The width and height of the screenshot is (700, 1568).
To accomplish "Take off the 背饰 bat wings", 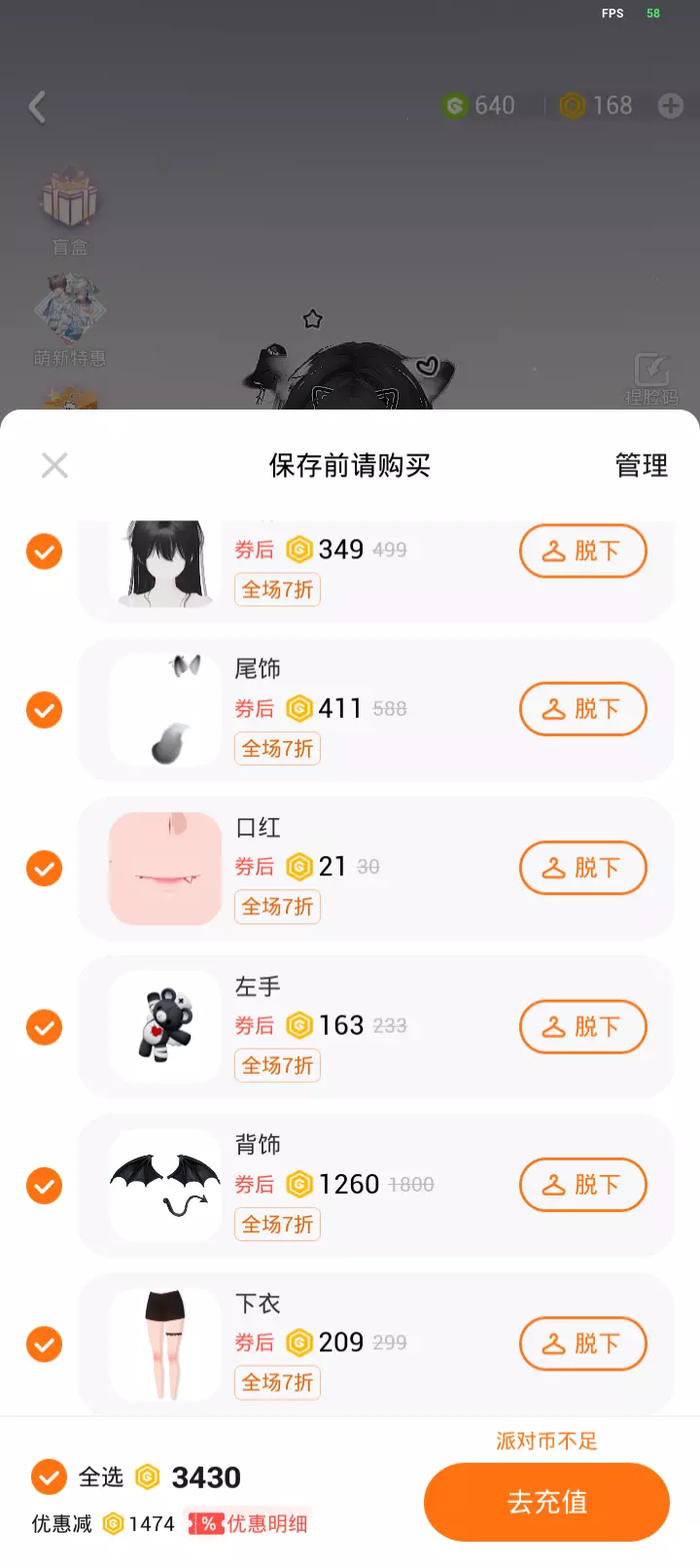I will (x=582, y=1185).
